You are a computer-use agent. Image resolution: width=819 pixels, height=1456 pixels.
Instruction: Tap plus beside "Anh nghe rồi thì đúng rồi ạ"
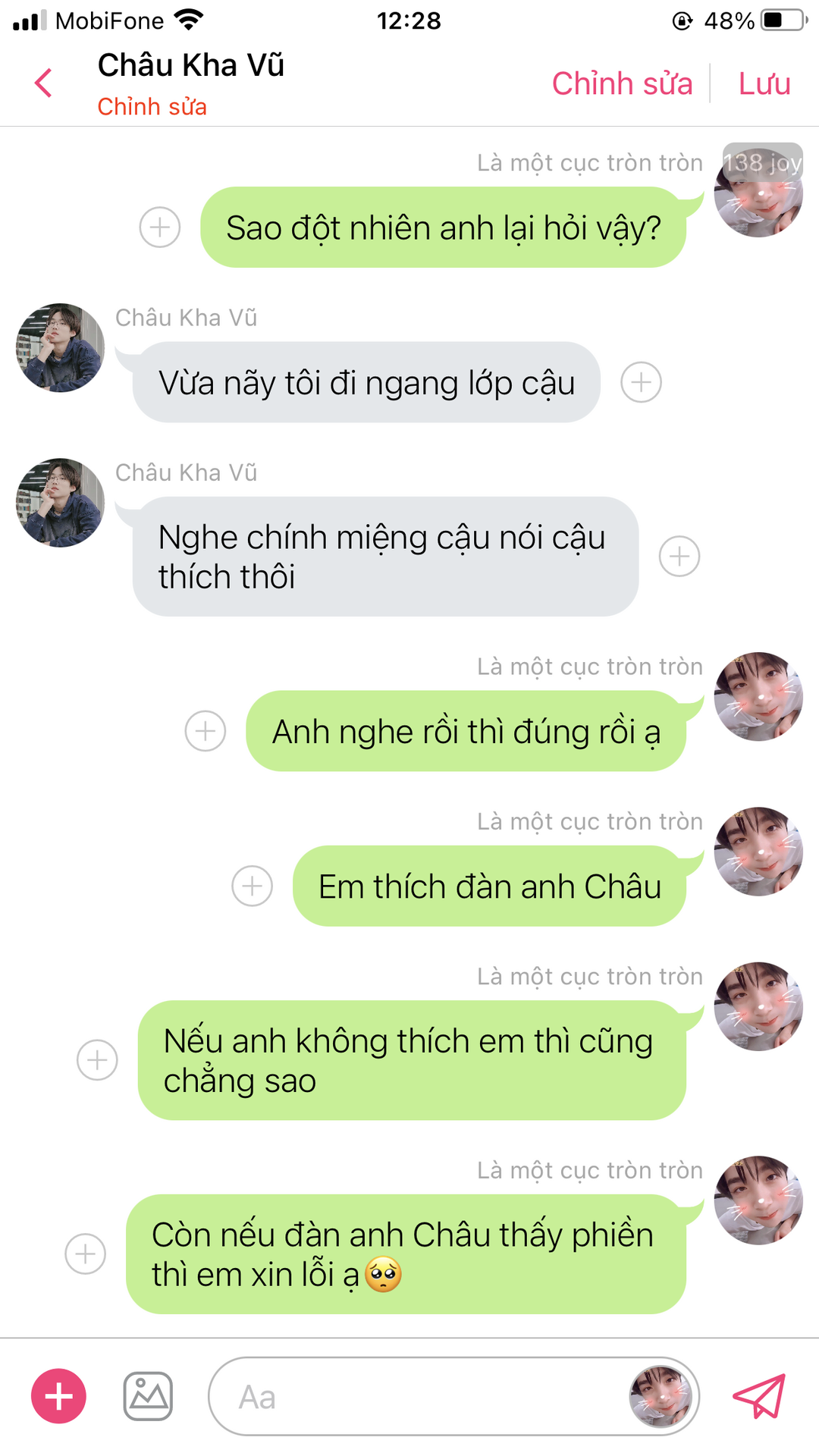pyautogui.click(x=206, y=731)
